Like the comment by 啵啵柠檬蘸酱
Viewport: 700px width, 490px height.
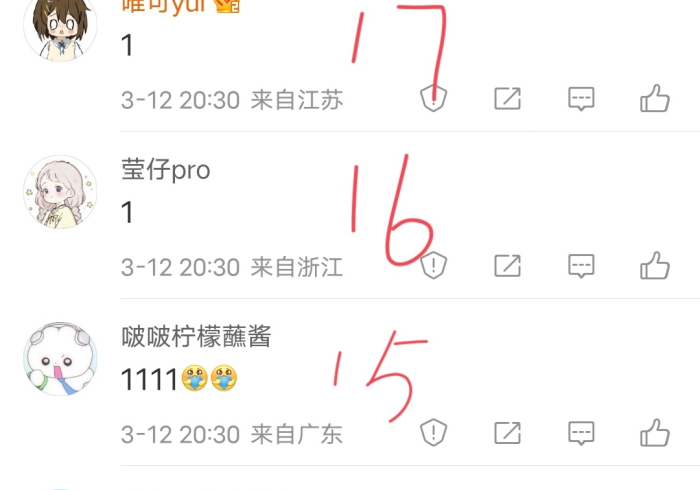(x=655, y=433)
